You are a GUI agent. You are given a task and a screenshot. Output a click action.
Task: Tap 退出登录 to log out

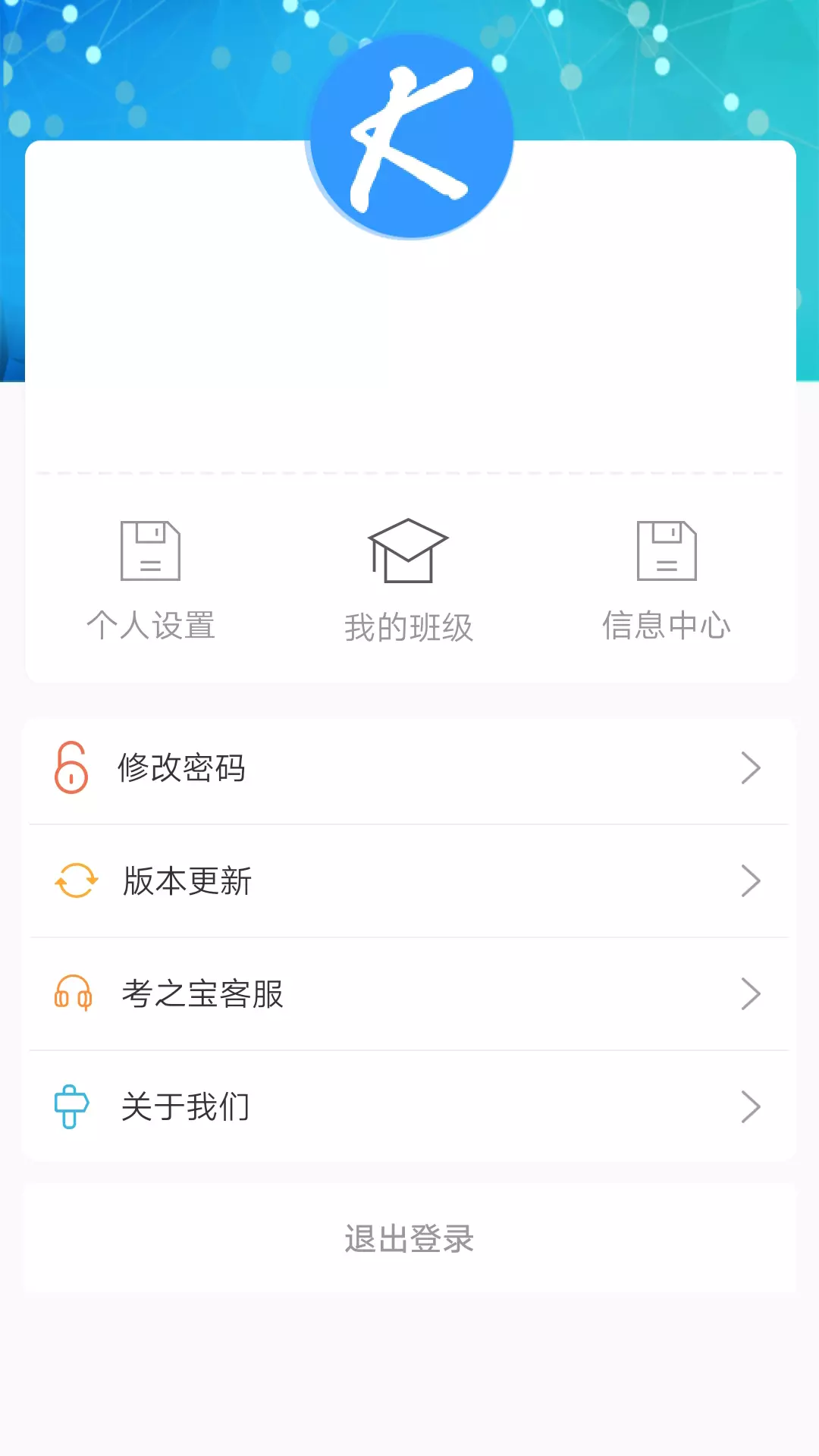409,1239
